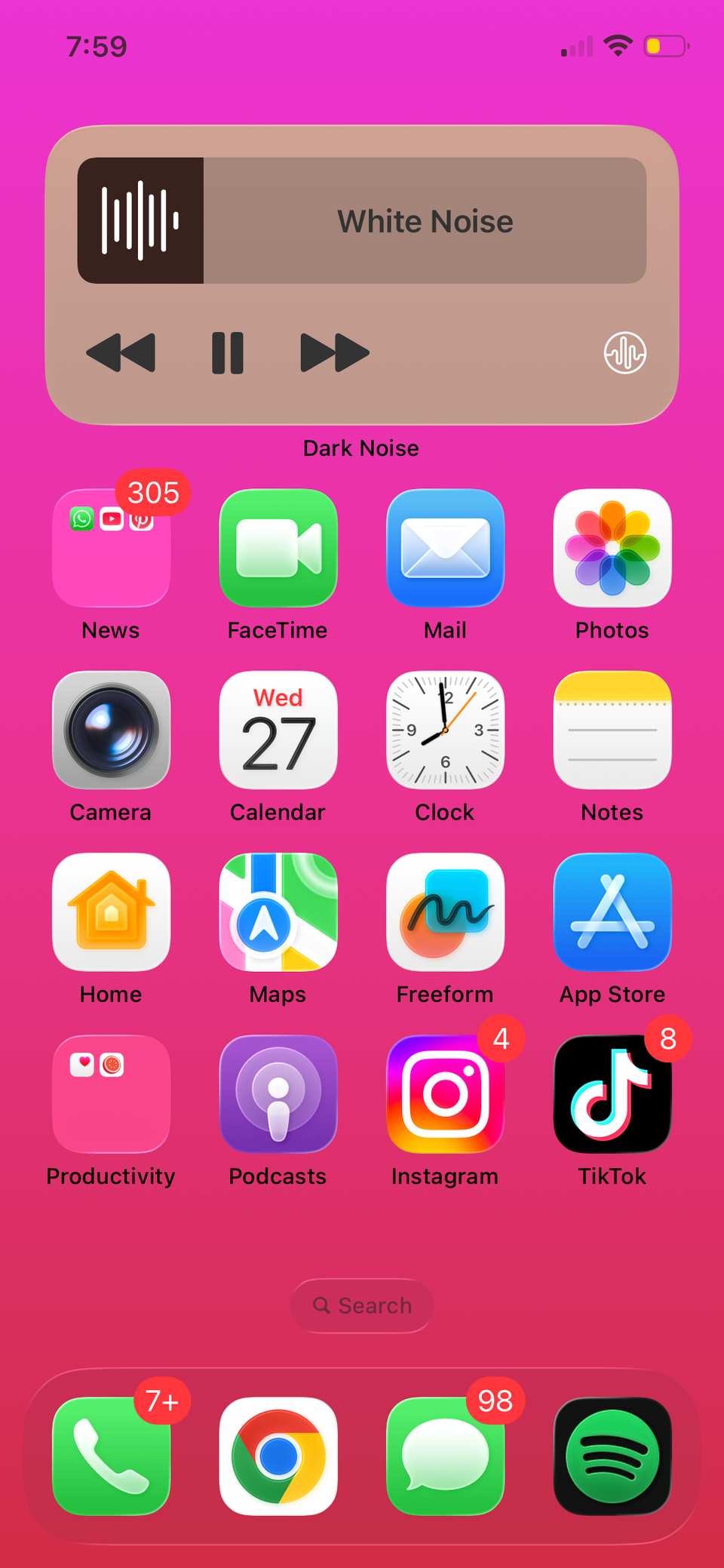The height and width of the screenshot is (1568, 724).
Task: Launch Instagram with 4 notifications
Action: click(445, 1094)
